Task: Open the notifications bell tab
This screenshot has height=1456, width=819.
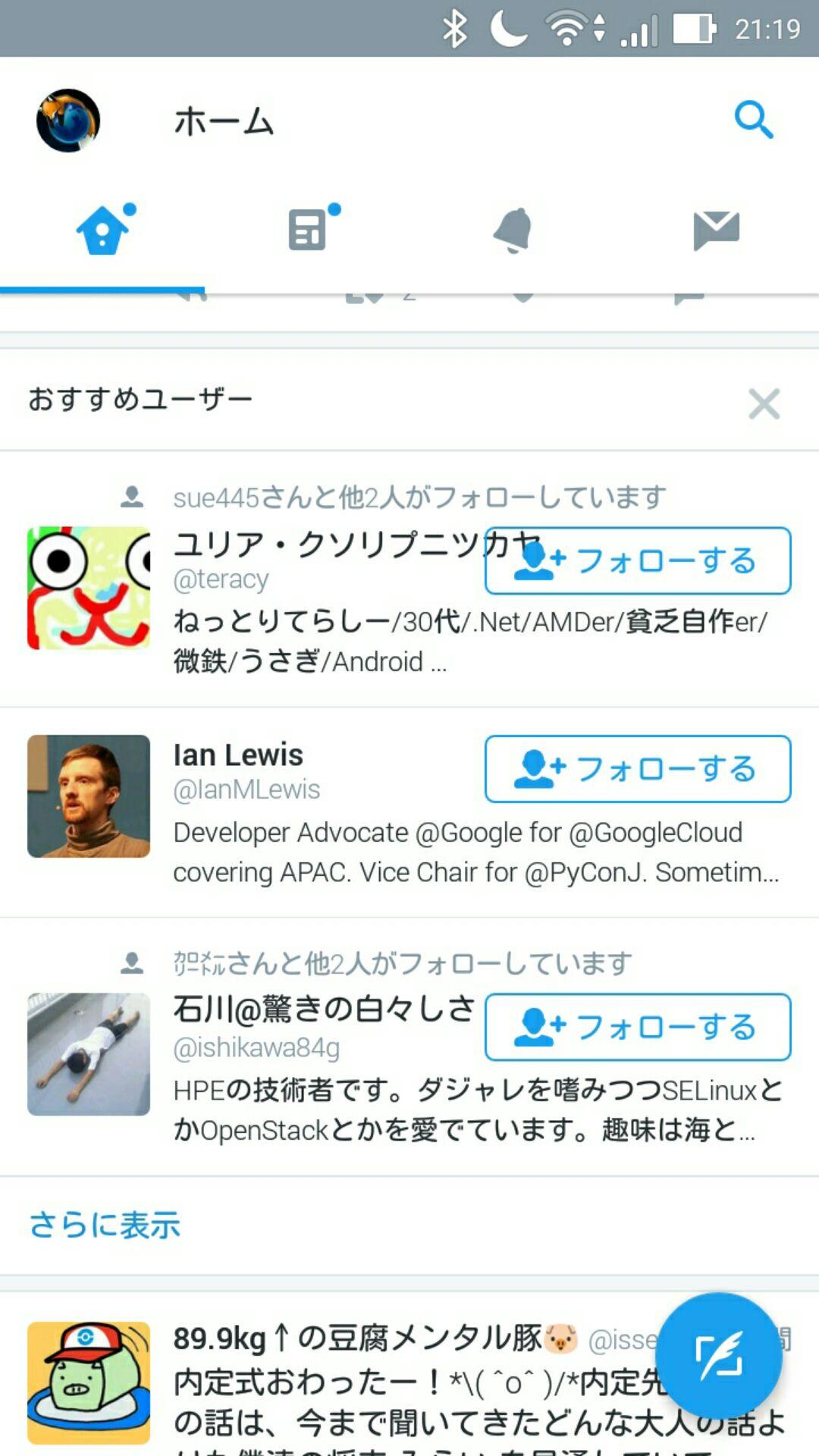Action: point(513,231)
